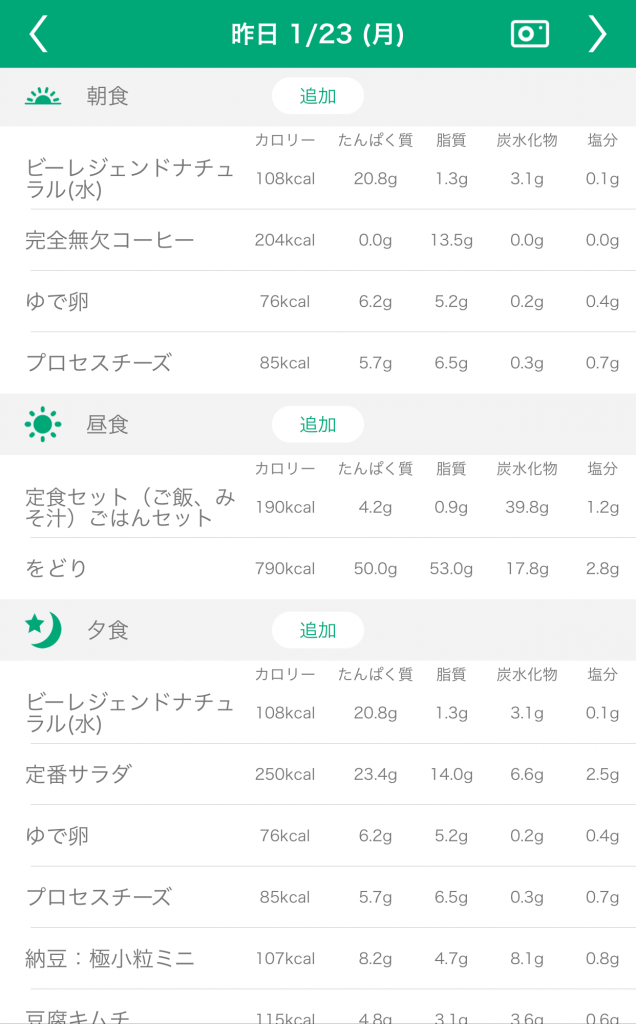Open ゆで卵 entry under 夕食
The height and width of the screenshot is (1024, 636).
318,836
